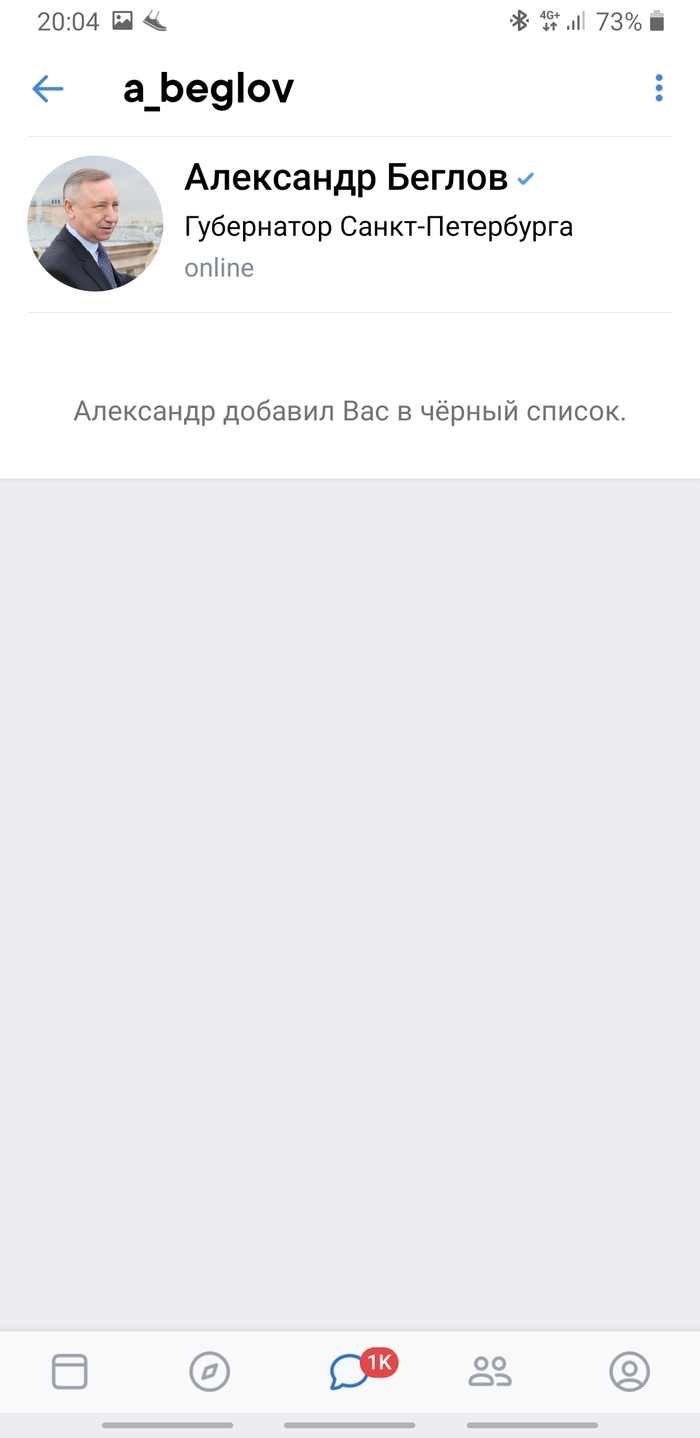The width and height of the screenshot is (700, 1438).
Task: Switch to the news feed tab
Action: 70,1371
